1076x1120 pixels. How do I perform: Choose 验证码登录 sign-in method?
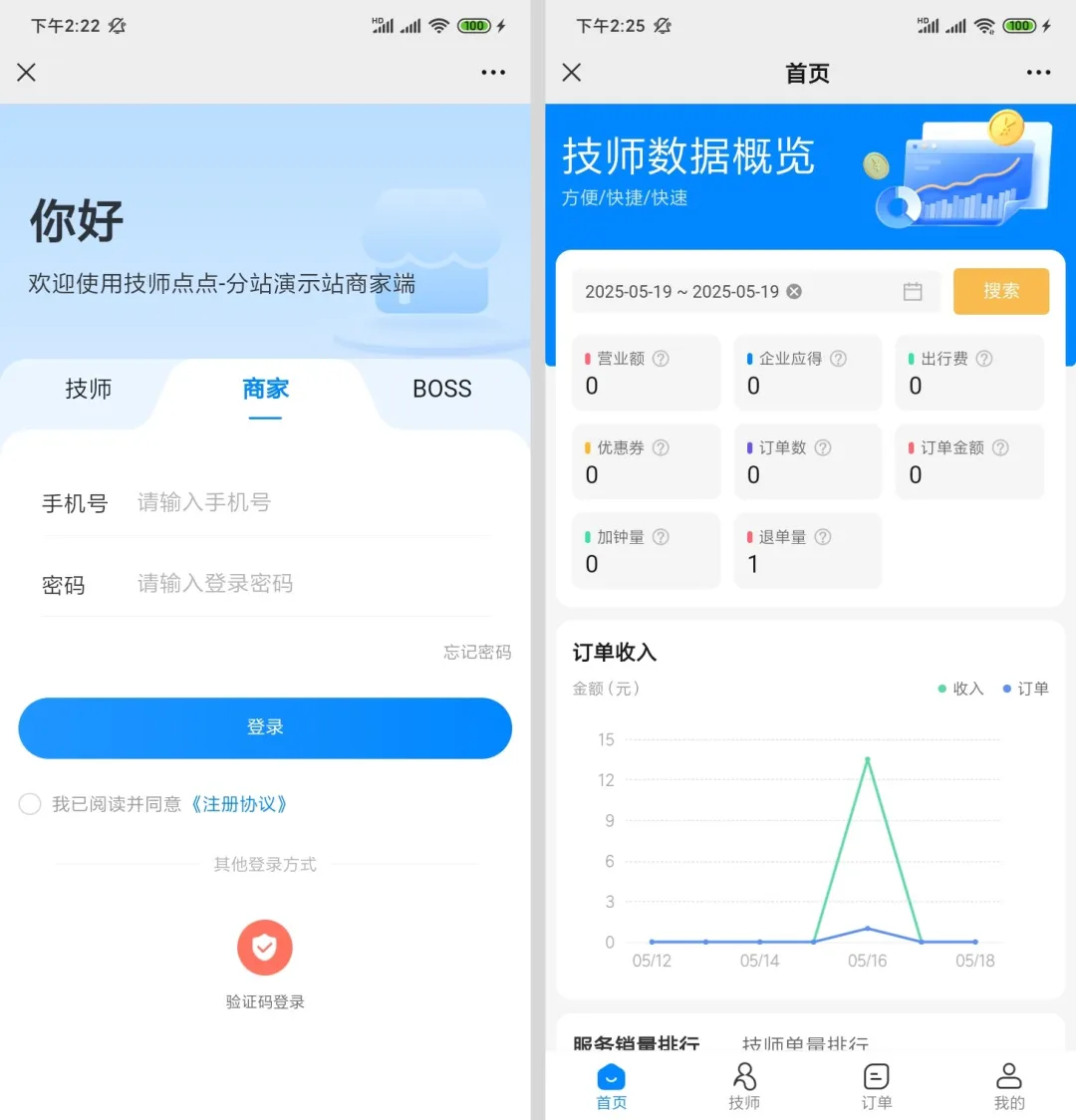click(x=265, y=949)
